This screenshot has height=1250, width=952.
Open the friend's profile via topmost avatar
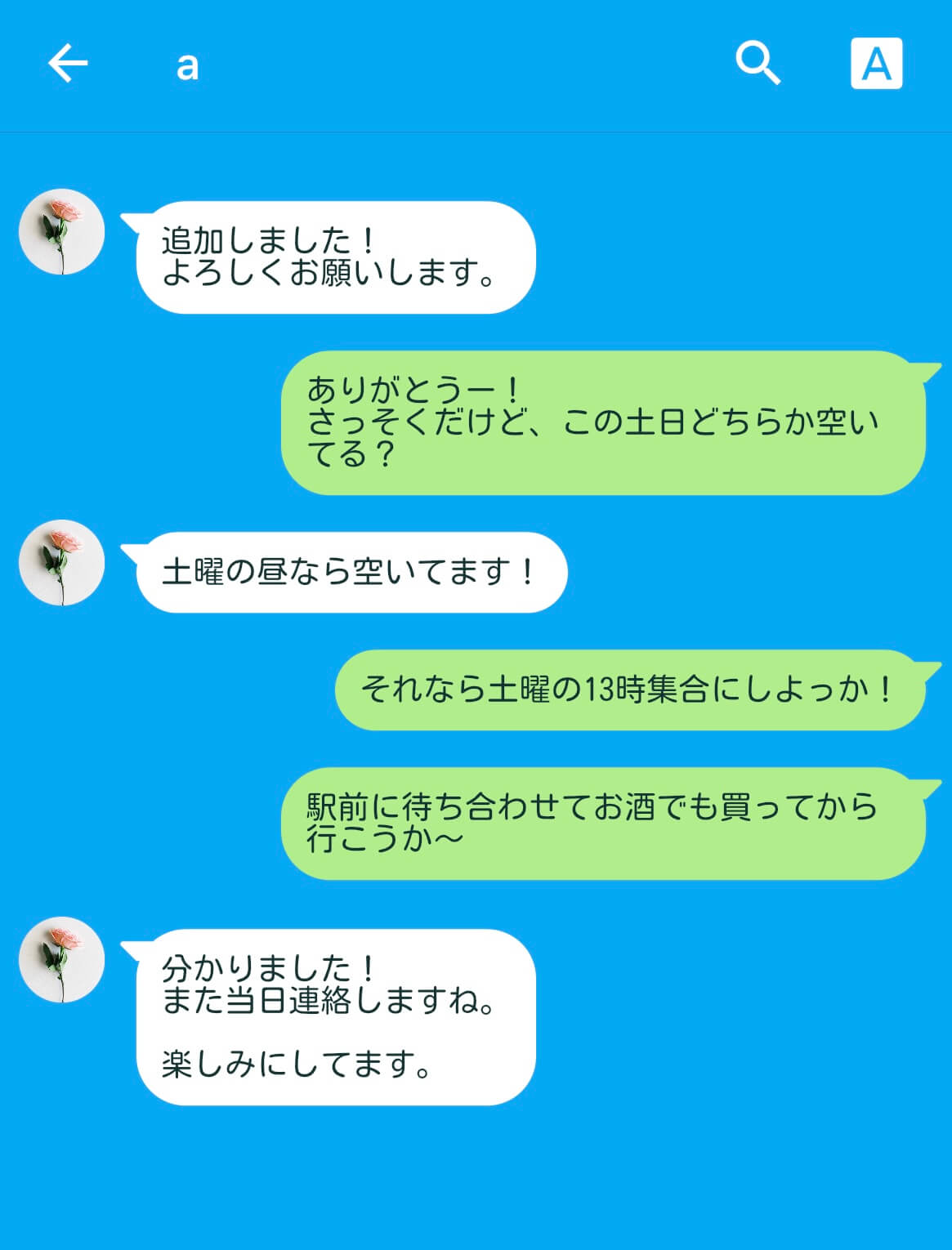coord(60,231)
